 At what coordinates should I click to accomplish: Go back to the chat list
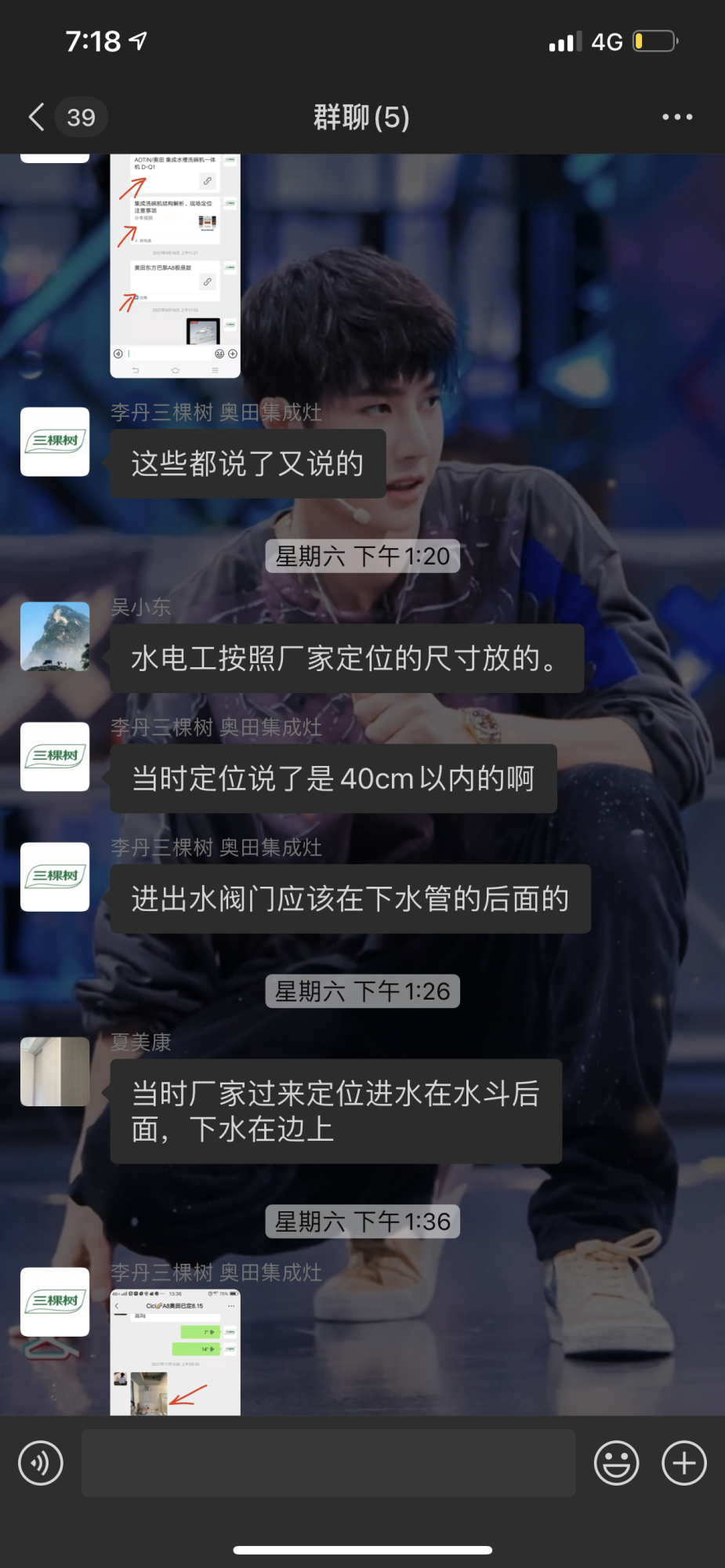coord(36,117)
